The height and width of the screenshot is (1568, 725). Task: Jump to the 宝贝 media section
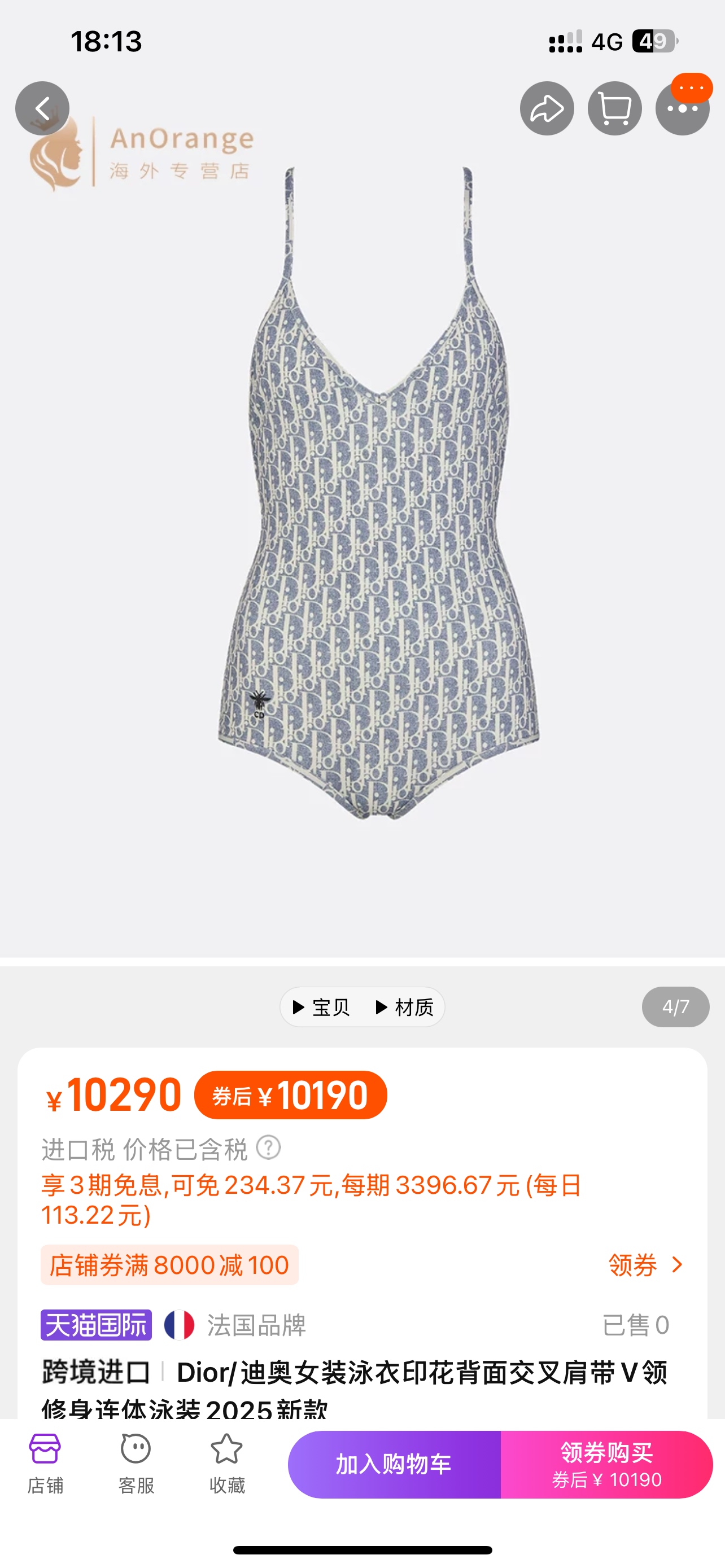[322, 1008]
